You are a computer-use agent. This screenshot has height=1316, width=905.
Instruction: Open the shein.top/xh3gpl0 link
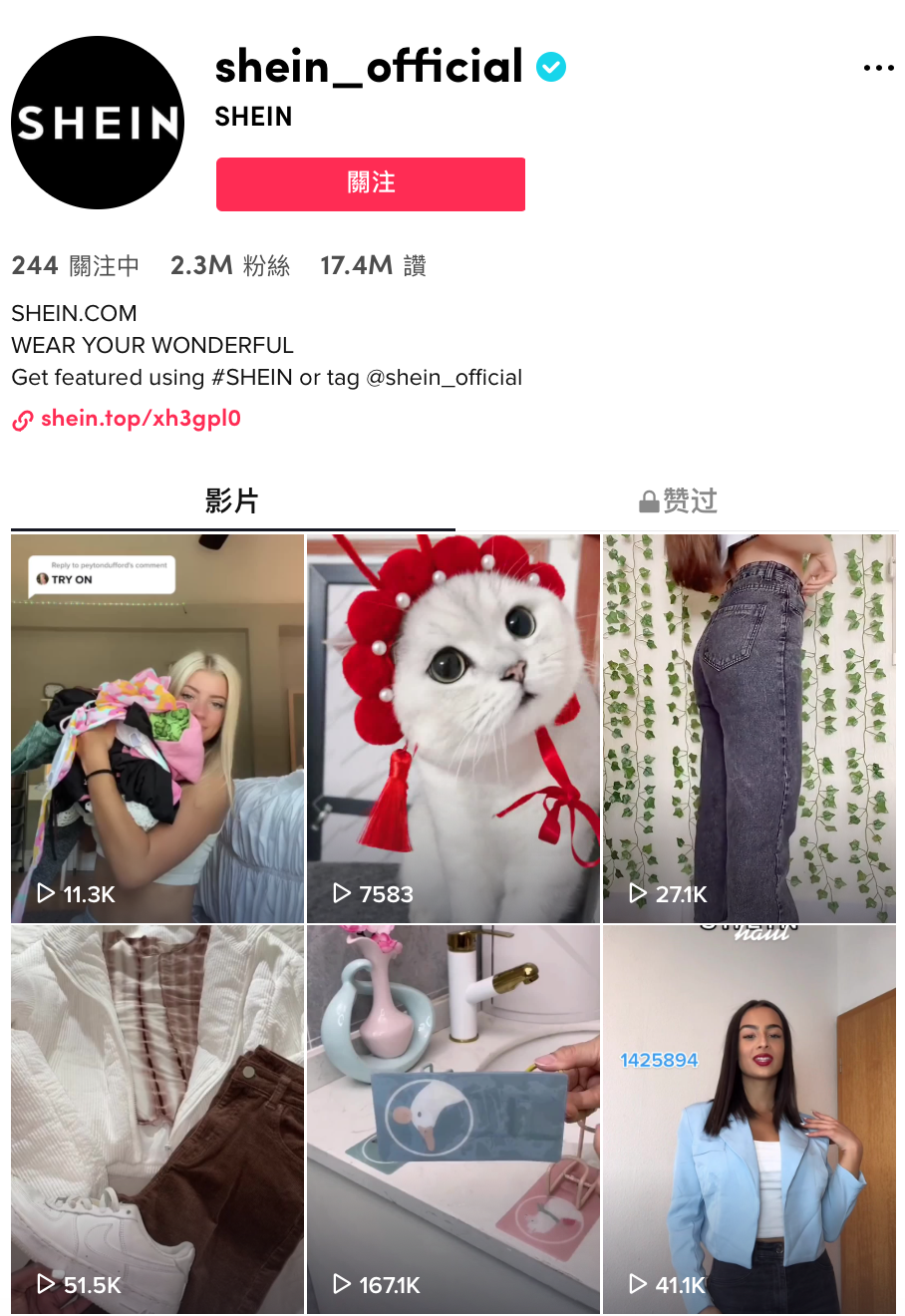(x=140, y=419)
